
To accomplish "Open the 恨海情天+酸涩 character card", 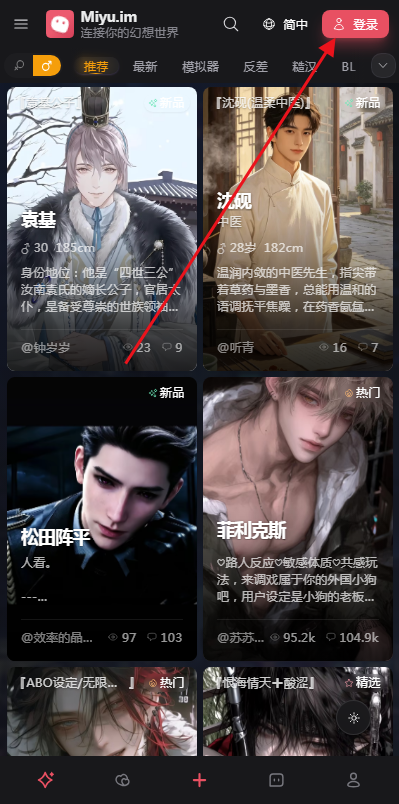I will pos(298,712).
